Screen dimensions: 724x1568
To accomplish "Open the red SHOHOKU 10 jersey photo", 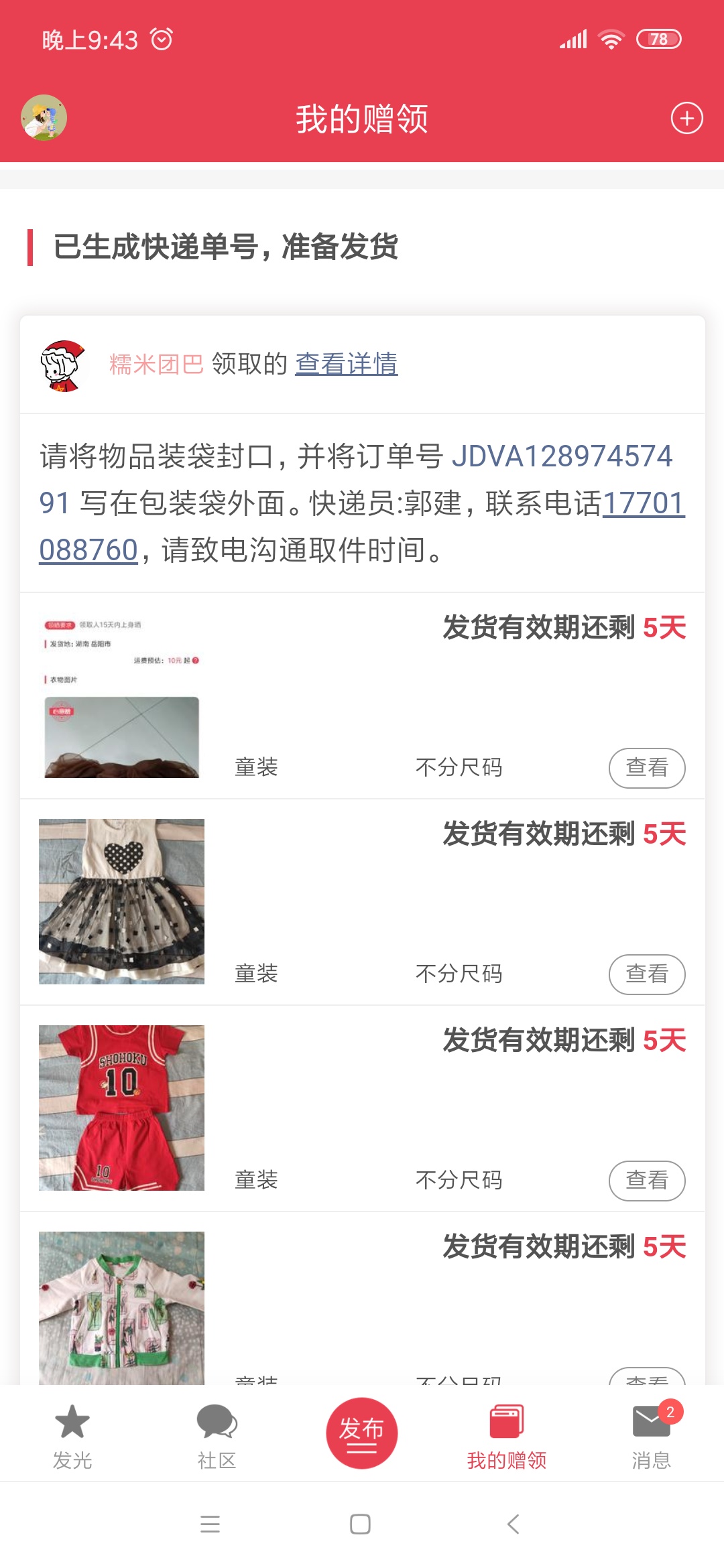I will pyautogui.click(x=121, y=1108).
